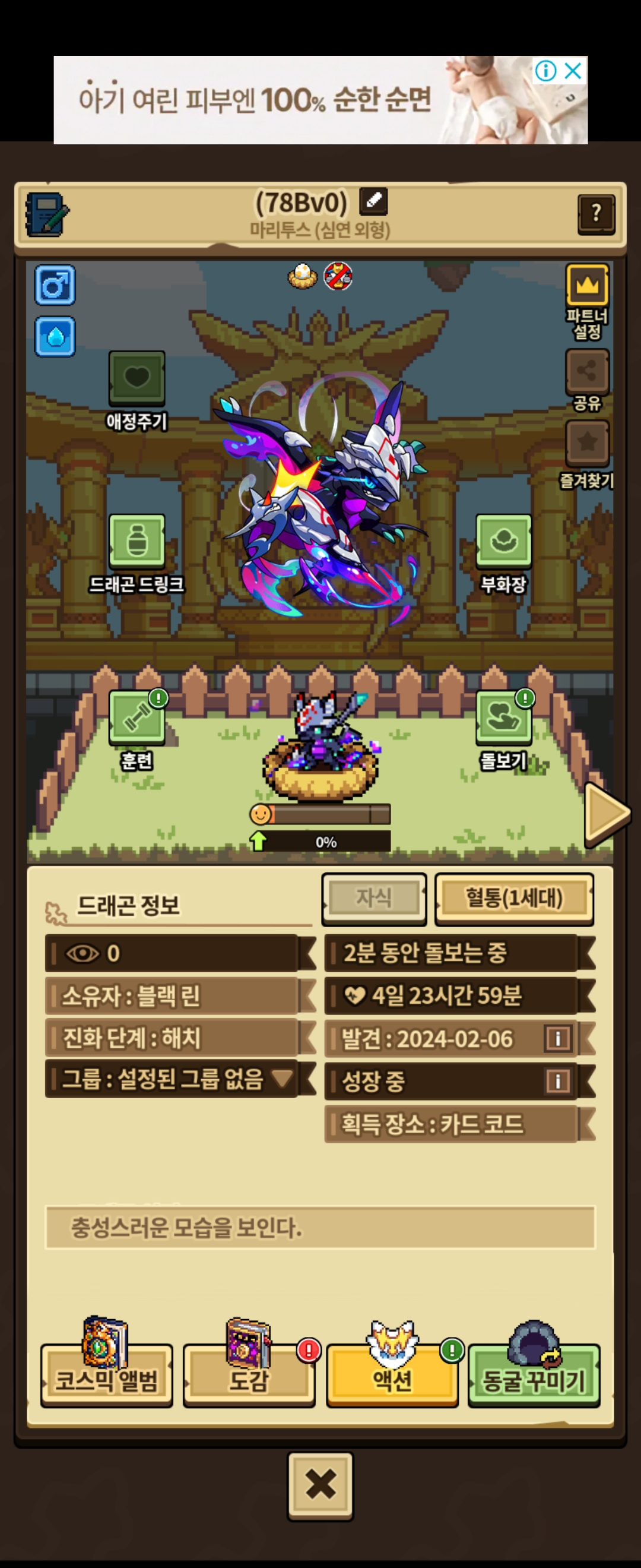Start 훈련 training

click(x=137, y=717)
